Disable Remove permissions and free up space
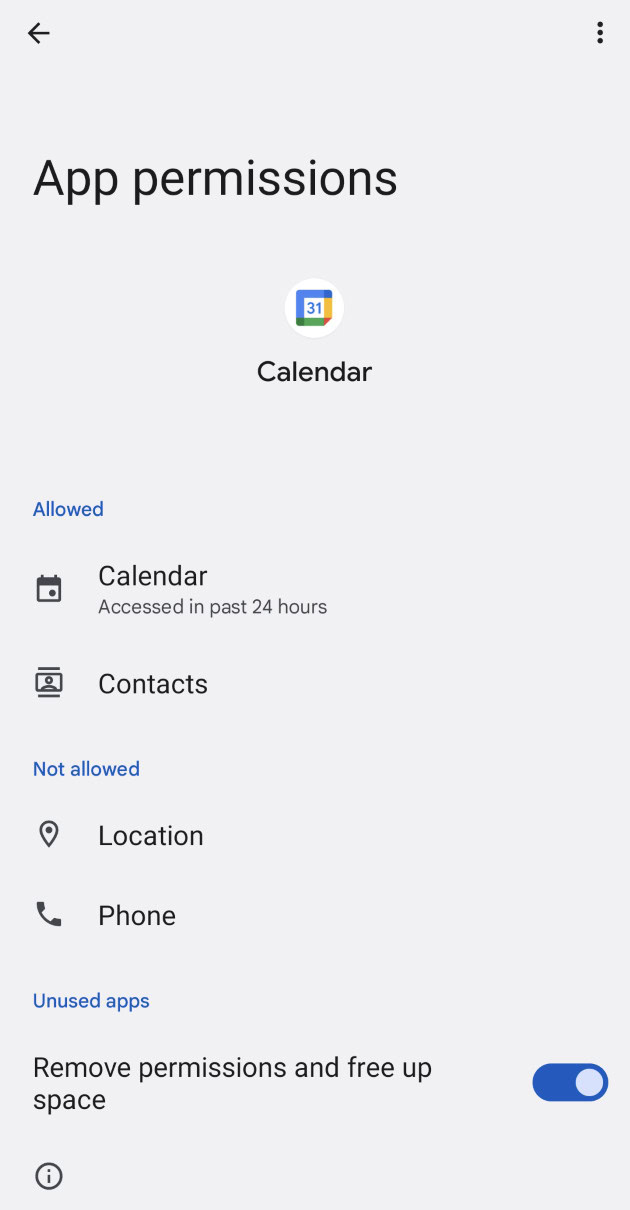Image resolution: width=630 pixels, height=1210 pixels. tap(570, 1082)
